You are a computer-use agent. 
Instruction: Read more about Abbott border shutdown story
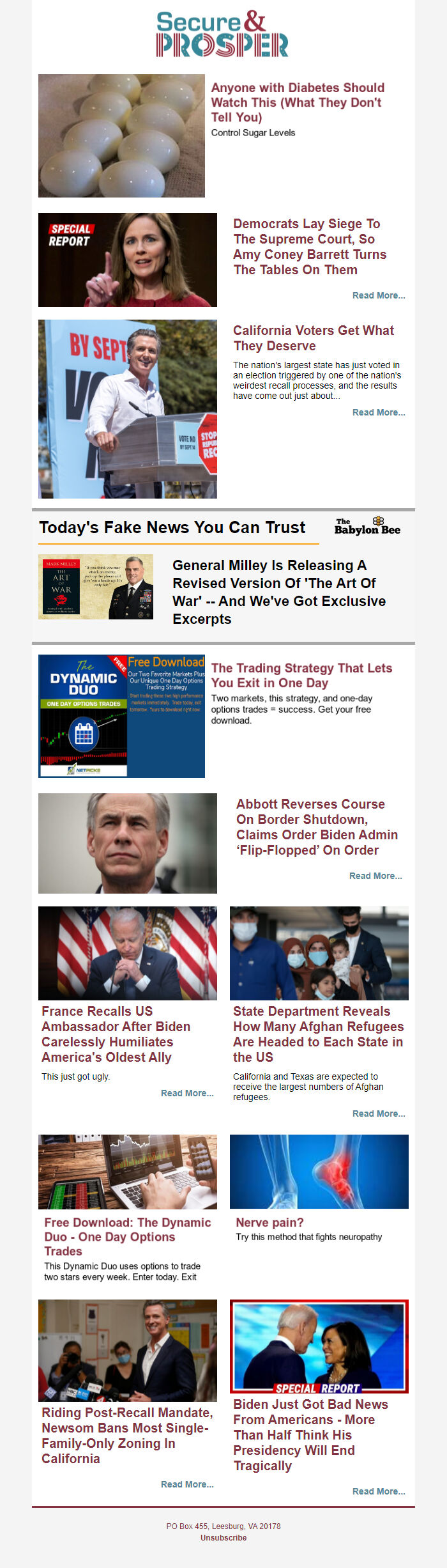coord(375,876)
